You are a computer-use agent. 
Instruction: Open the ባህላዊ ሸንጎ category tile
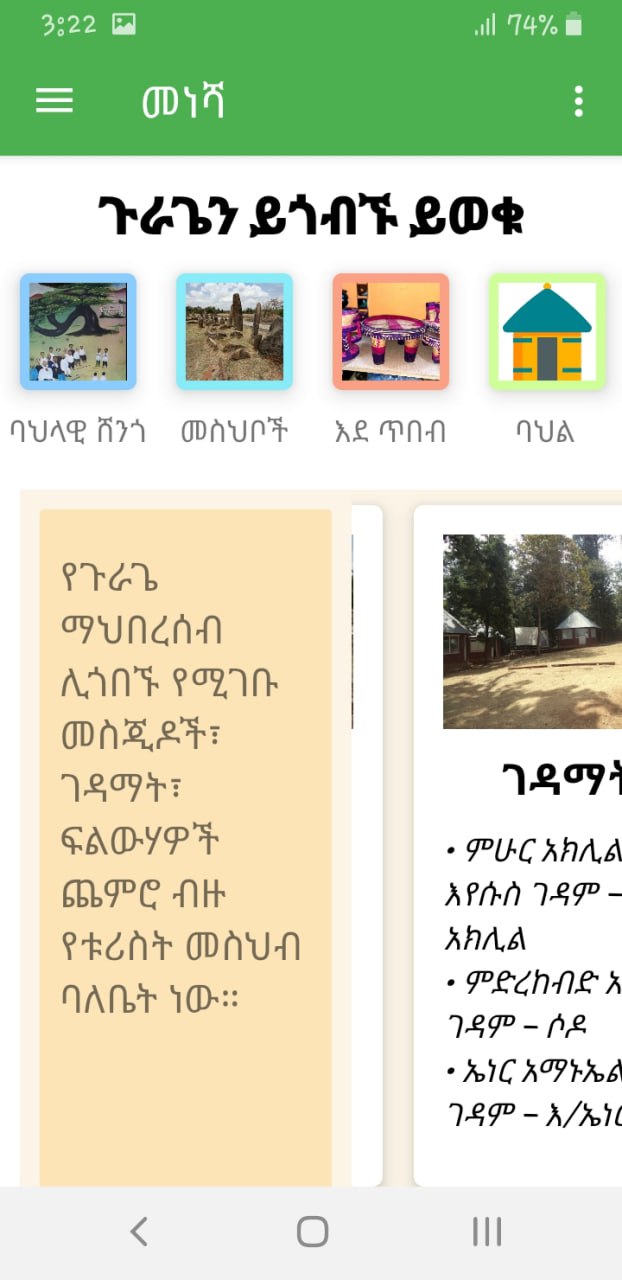pos(78,332)
